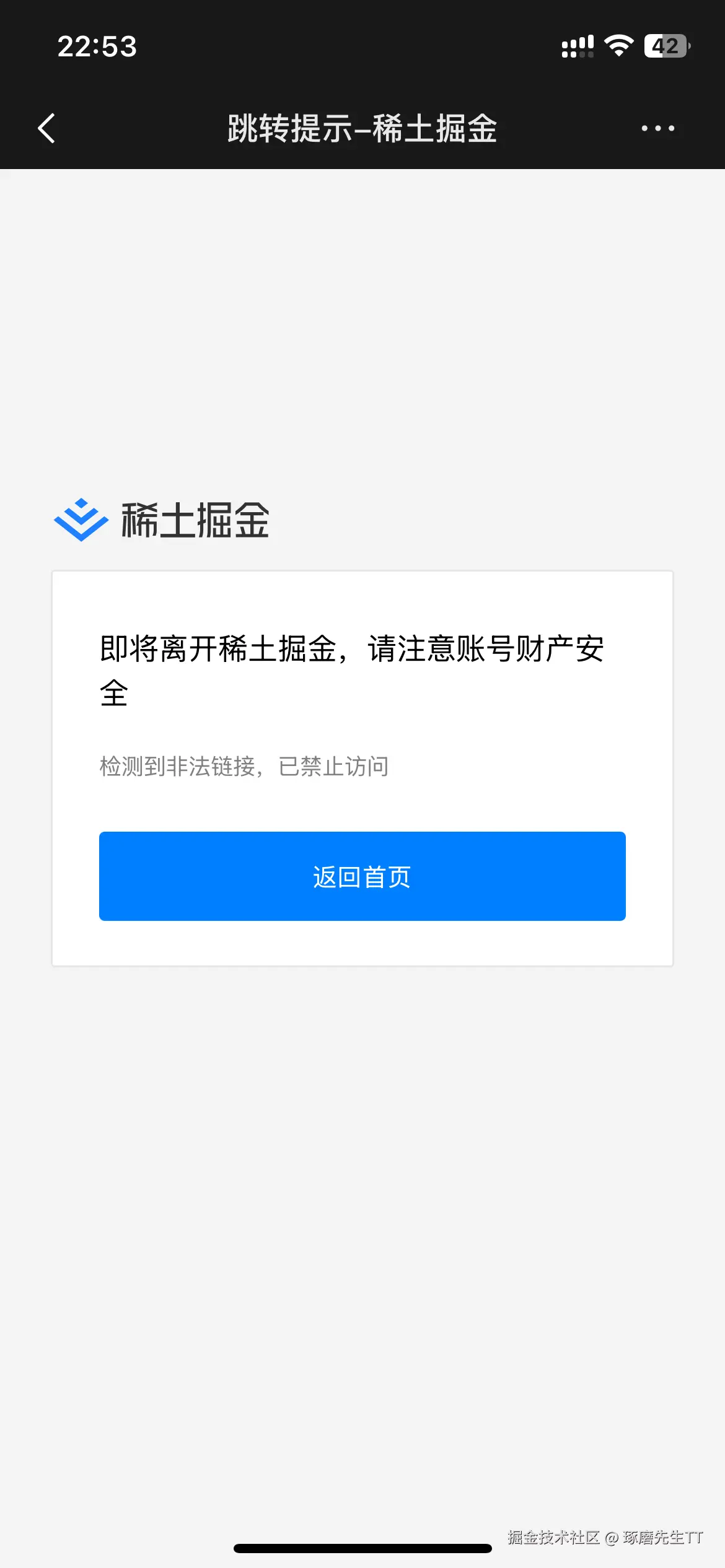Tap the back arrow in the title bar
Image resolution: width=725 pixels, height=1568 pixels.
click(46, 128)
